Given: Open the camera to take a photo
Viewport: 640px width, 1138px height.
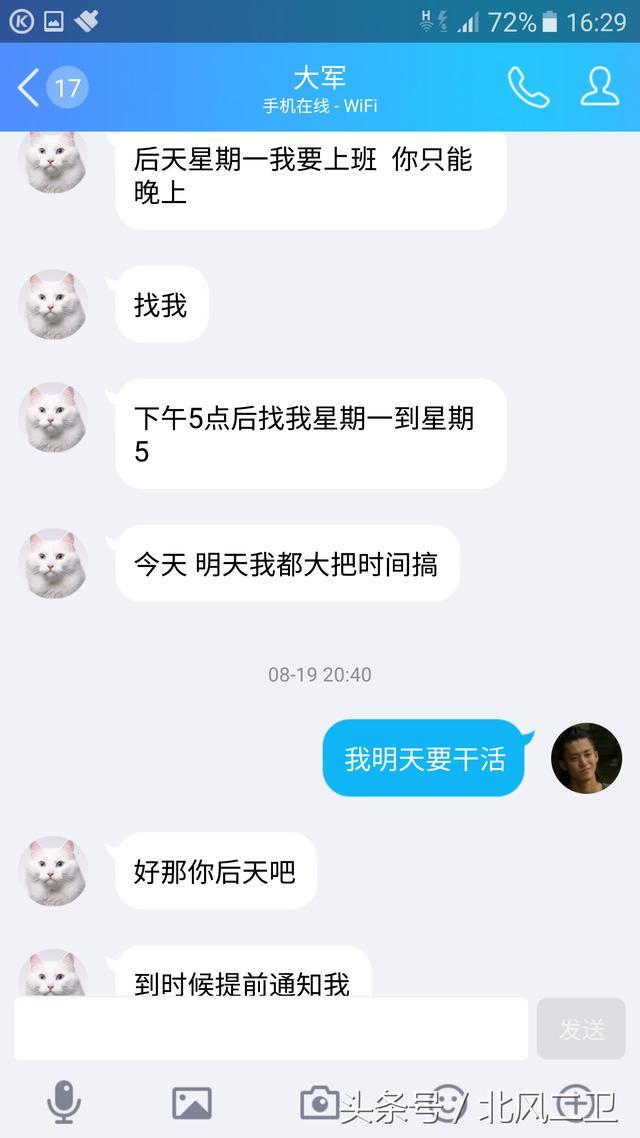Looking at the screenshot, I should coord(319,1102).
